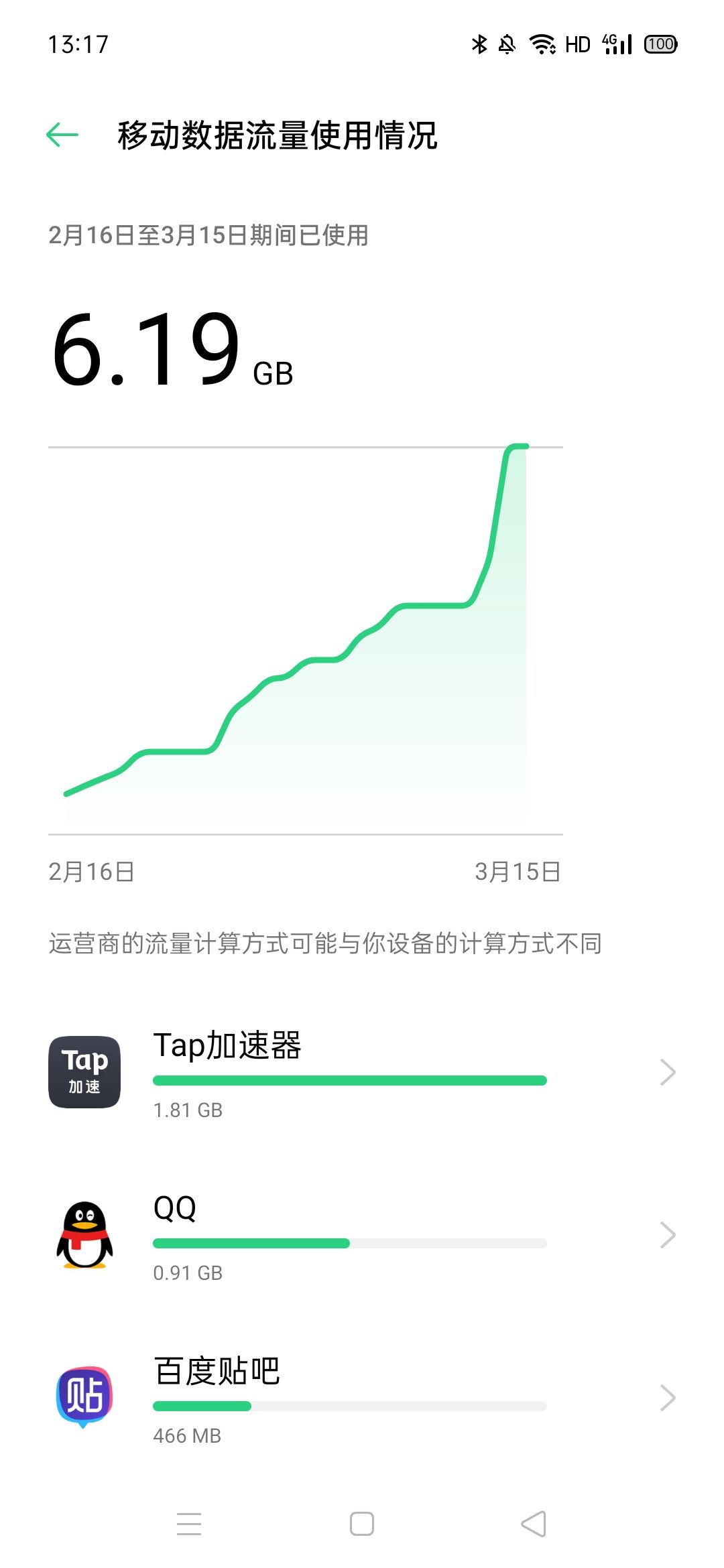Open 百度贴吧 data usage details

(x=362, y=1398)
